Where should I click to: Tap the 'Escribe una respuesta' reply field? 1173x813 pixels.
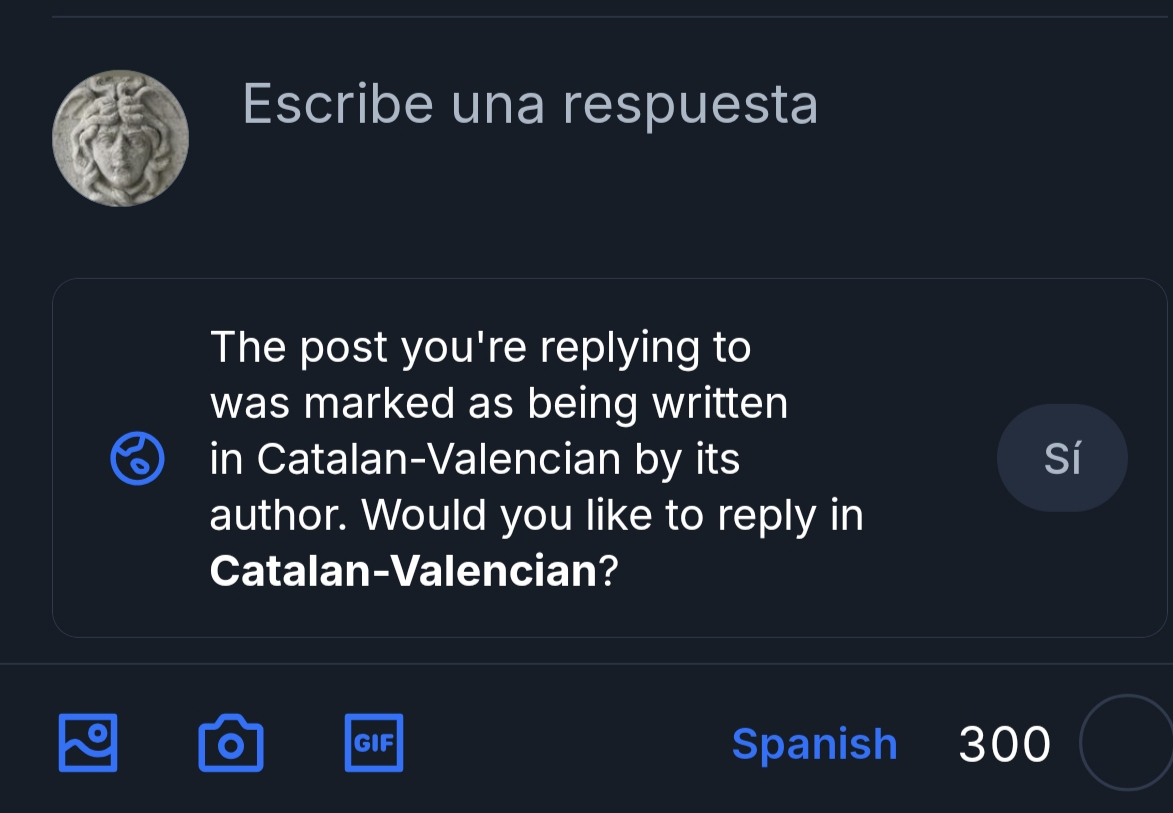tap(530, 104)
